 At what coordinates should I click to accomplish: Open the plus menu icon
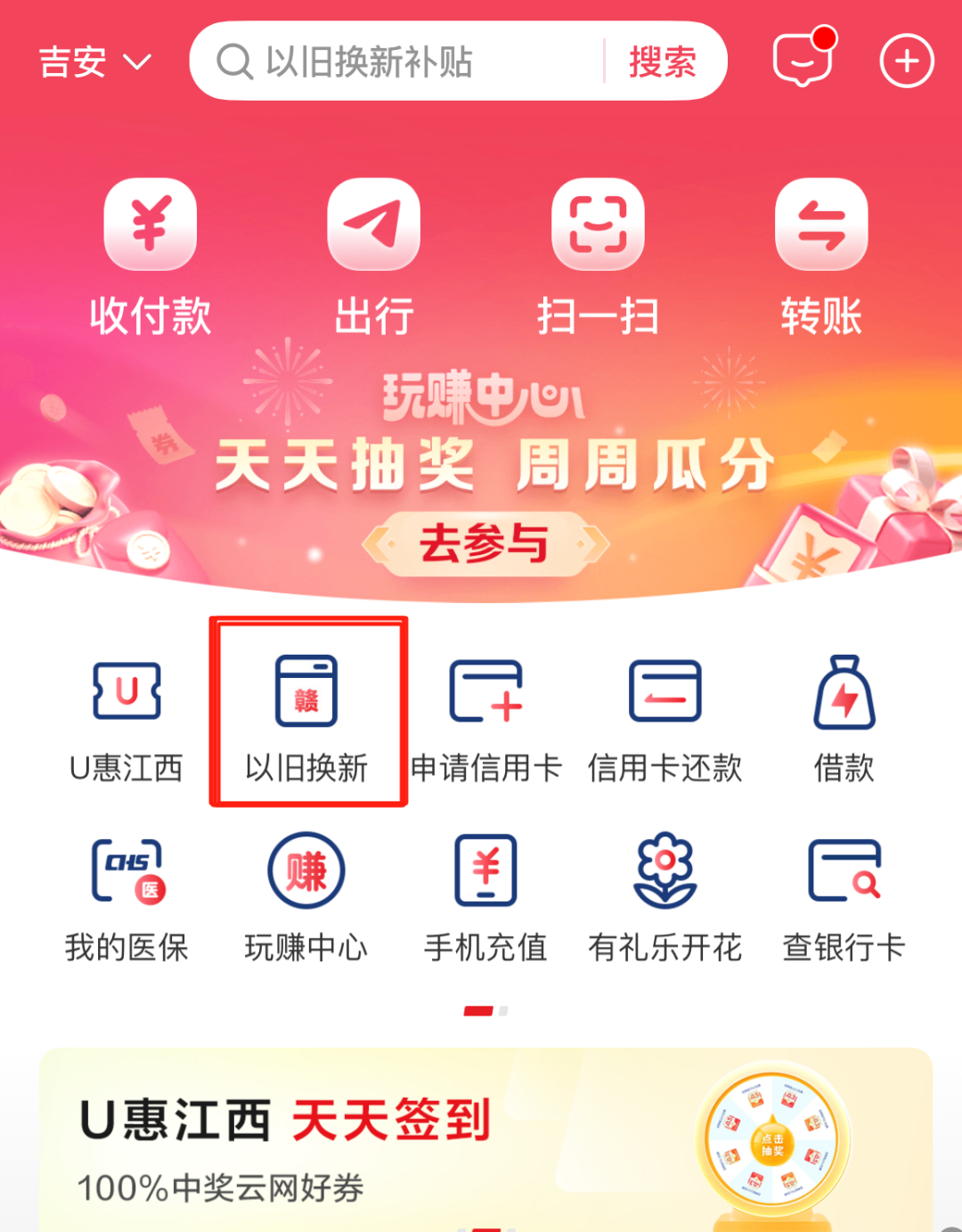click(906, 61)
